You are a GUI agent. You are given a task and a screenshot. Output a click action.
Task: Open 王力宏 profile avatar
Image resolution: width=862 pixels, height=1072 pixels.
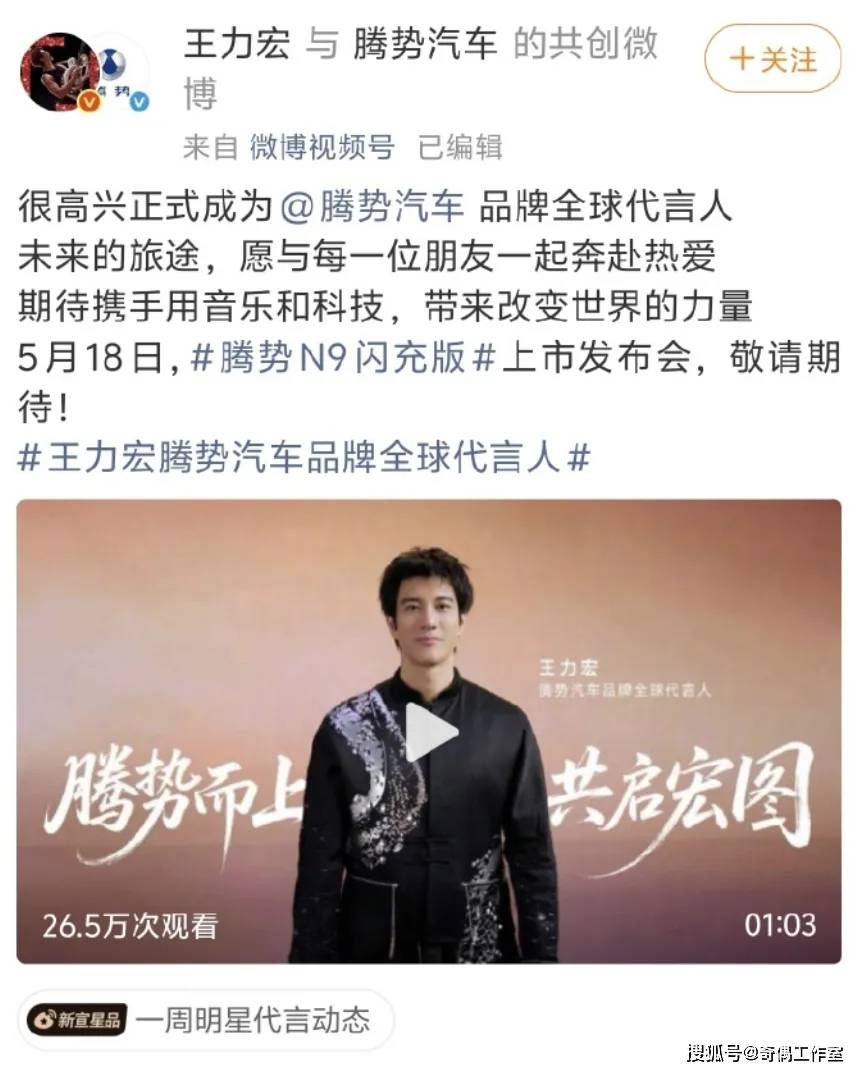pyautogui.click(x=60, y=72)
